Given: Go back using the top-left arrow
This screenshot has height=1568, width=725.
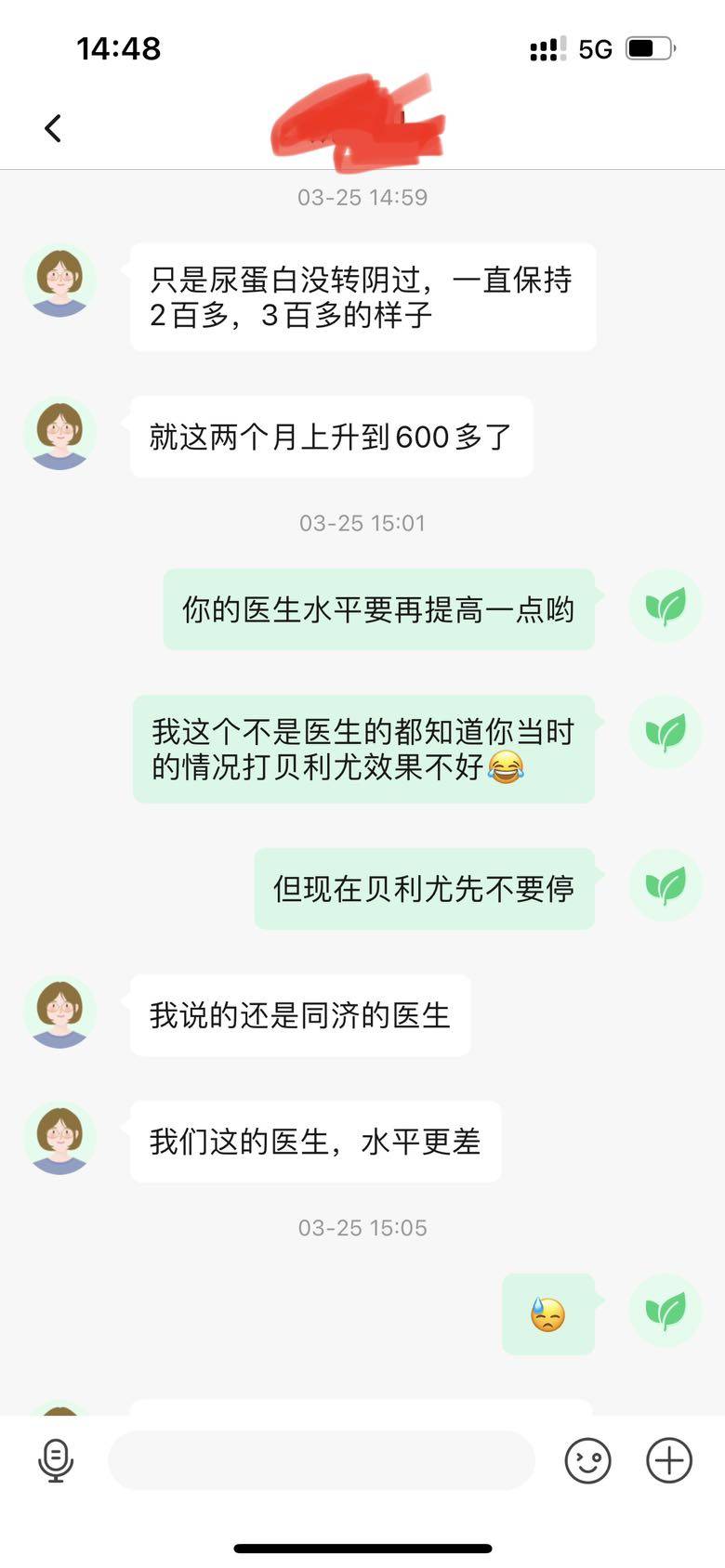Looking at the screenshot, I should coord(53,128).
